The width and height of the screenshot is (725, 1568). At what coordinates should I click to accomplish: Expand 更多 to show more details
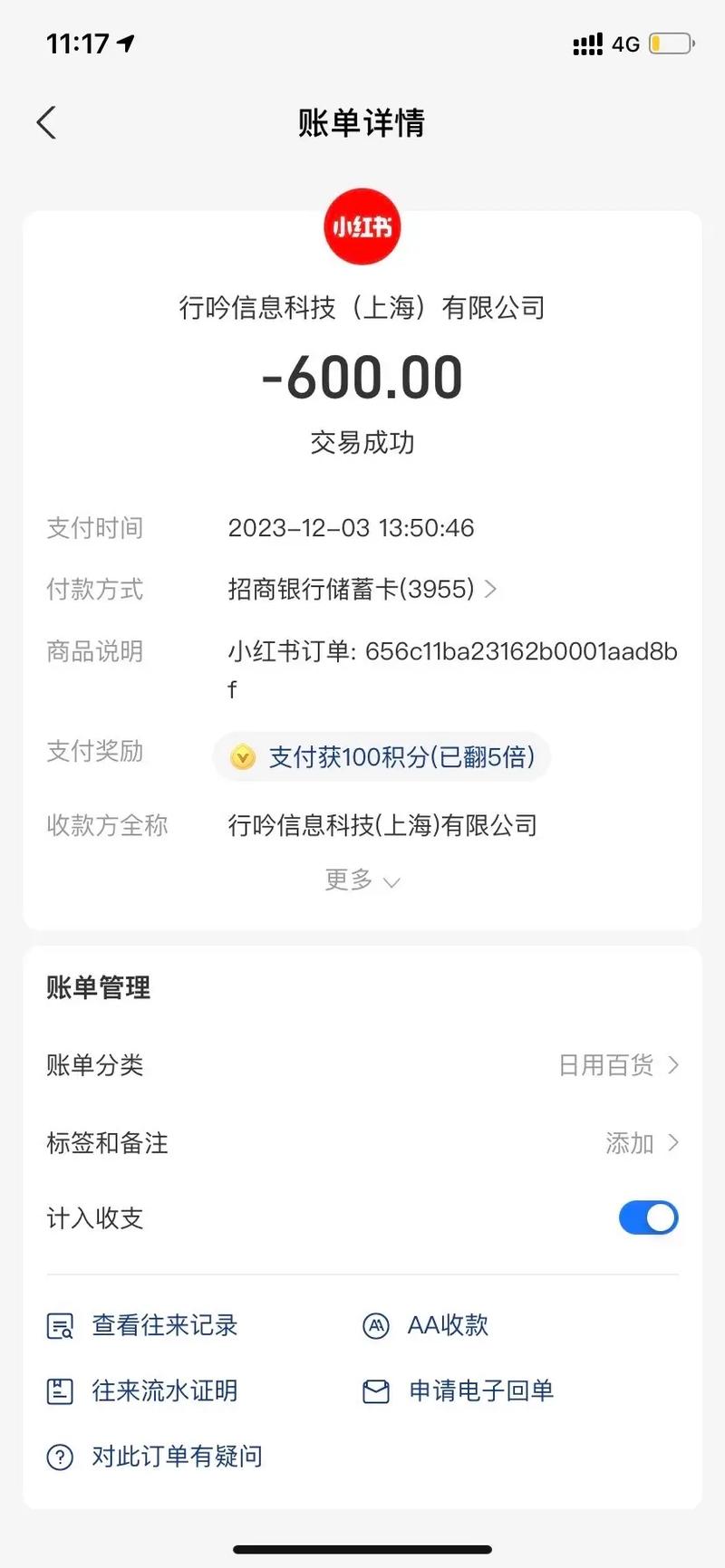362,880
